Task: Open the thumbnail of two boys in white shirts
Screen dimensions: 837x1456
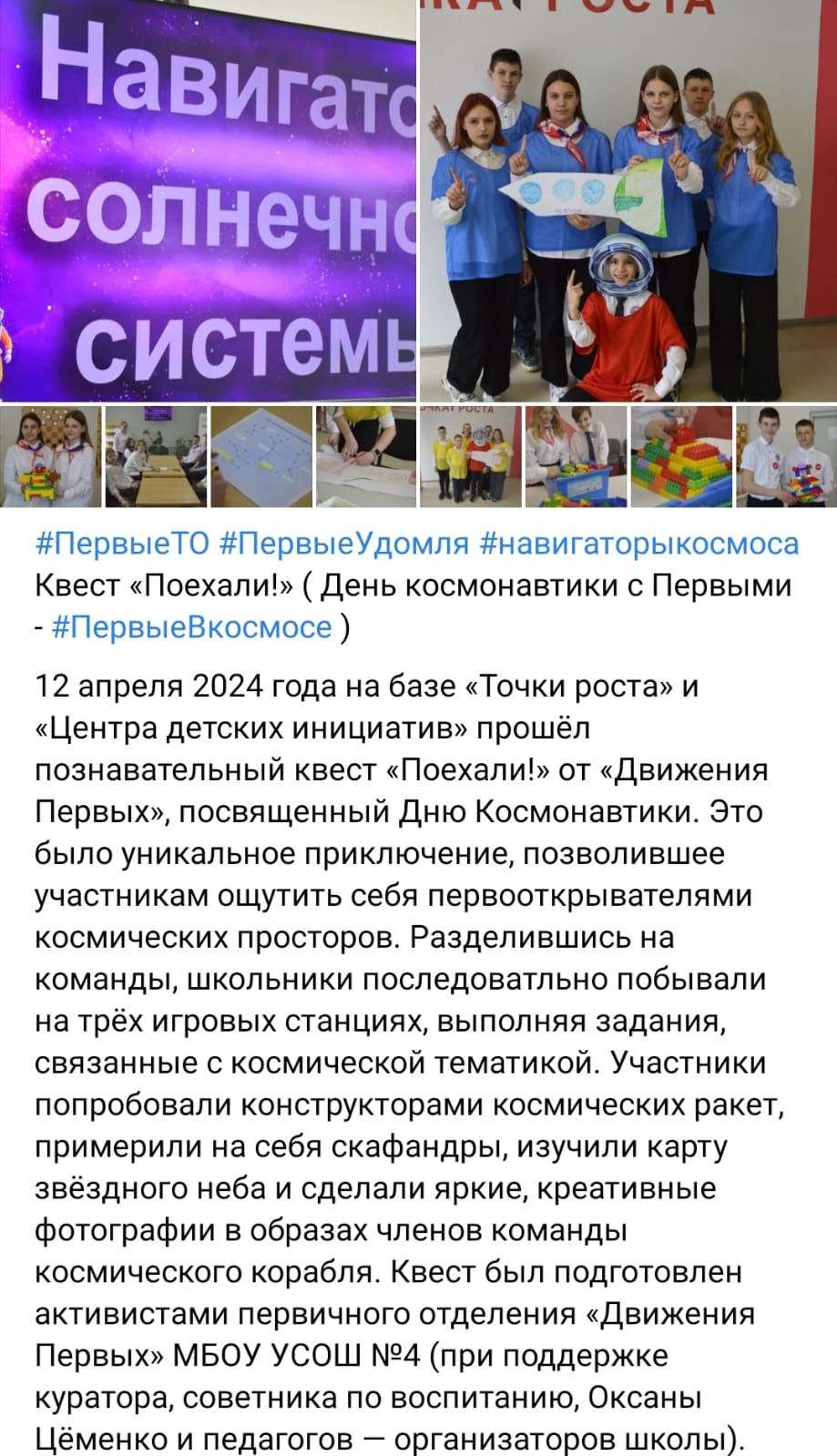Action: pos(785,456)
